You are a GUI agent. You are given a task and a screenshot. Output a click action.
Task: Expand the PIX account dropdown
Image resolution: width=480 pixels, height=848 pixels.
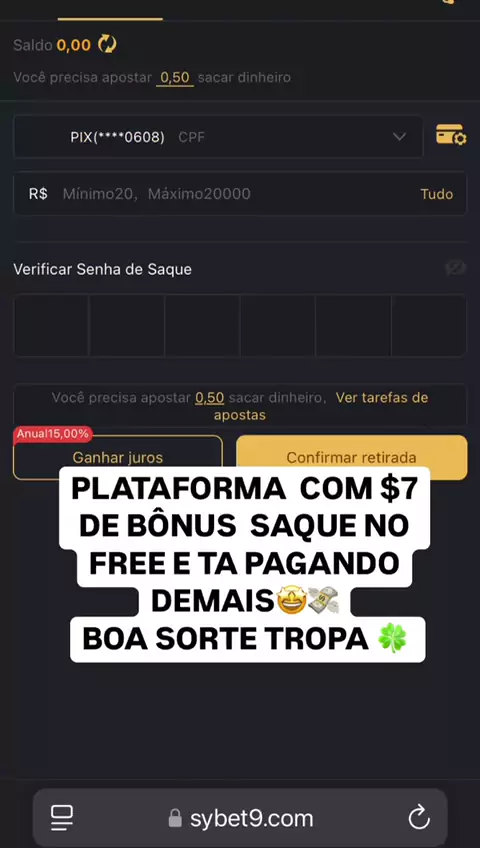pos(218,137)
